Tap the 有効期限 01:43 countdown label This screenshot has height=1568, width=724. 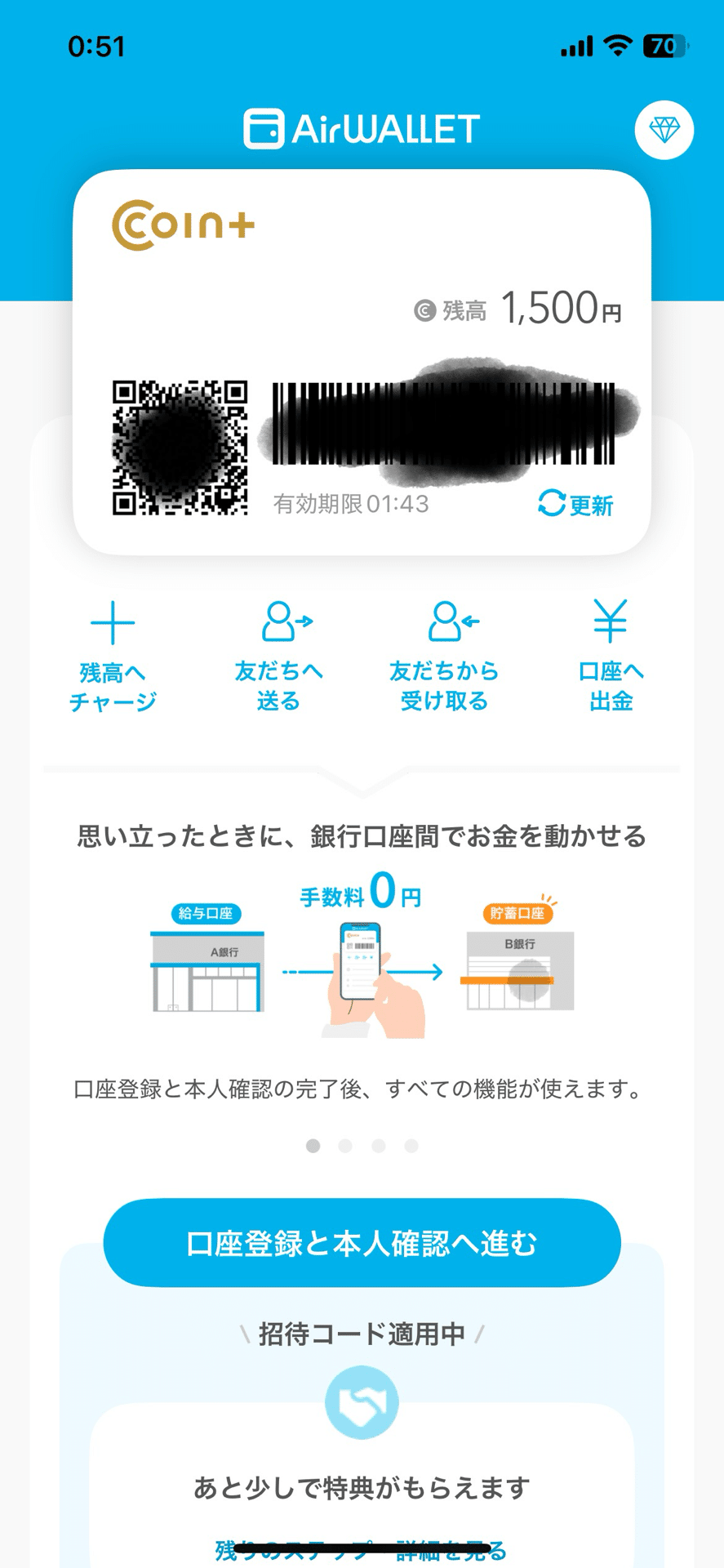(351, 505)
